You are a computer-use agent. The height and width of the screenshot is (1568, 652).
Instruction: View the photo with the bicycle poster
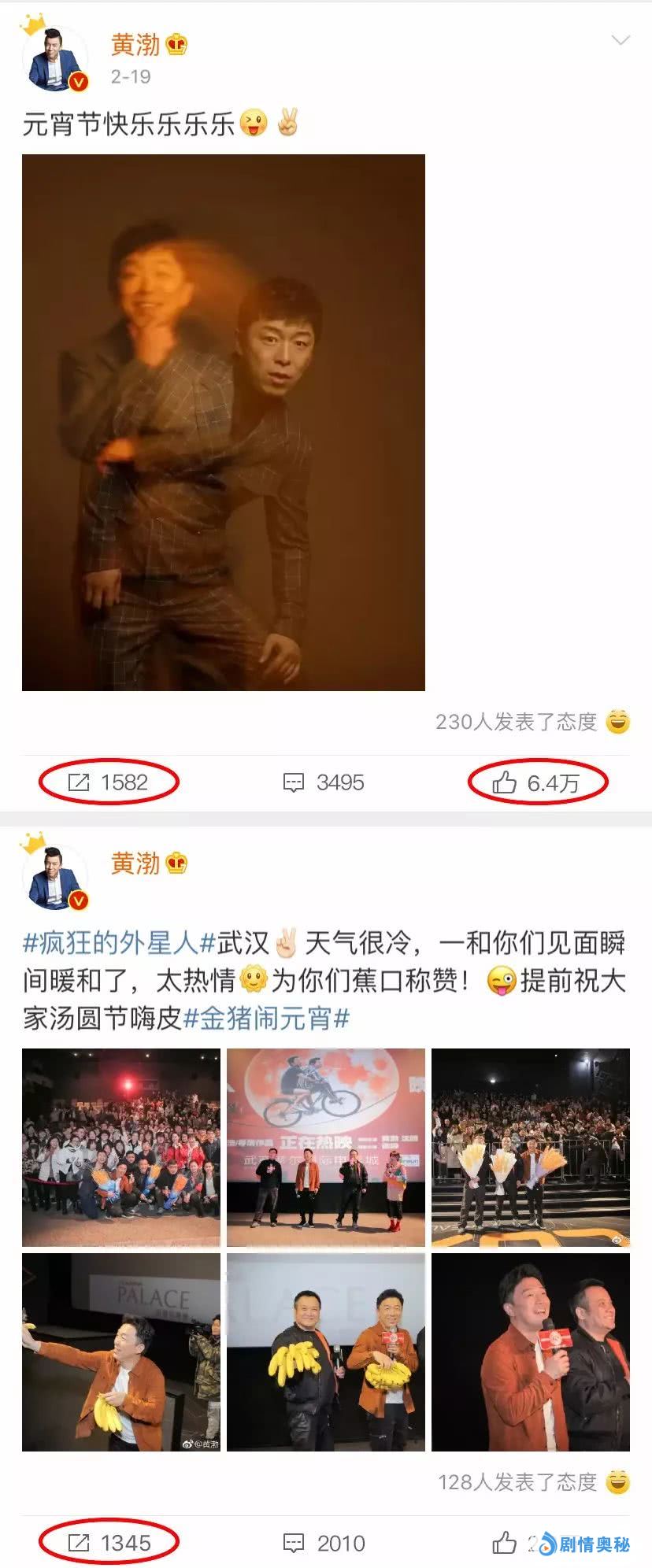[325, 1147]
